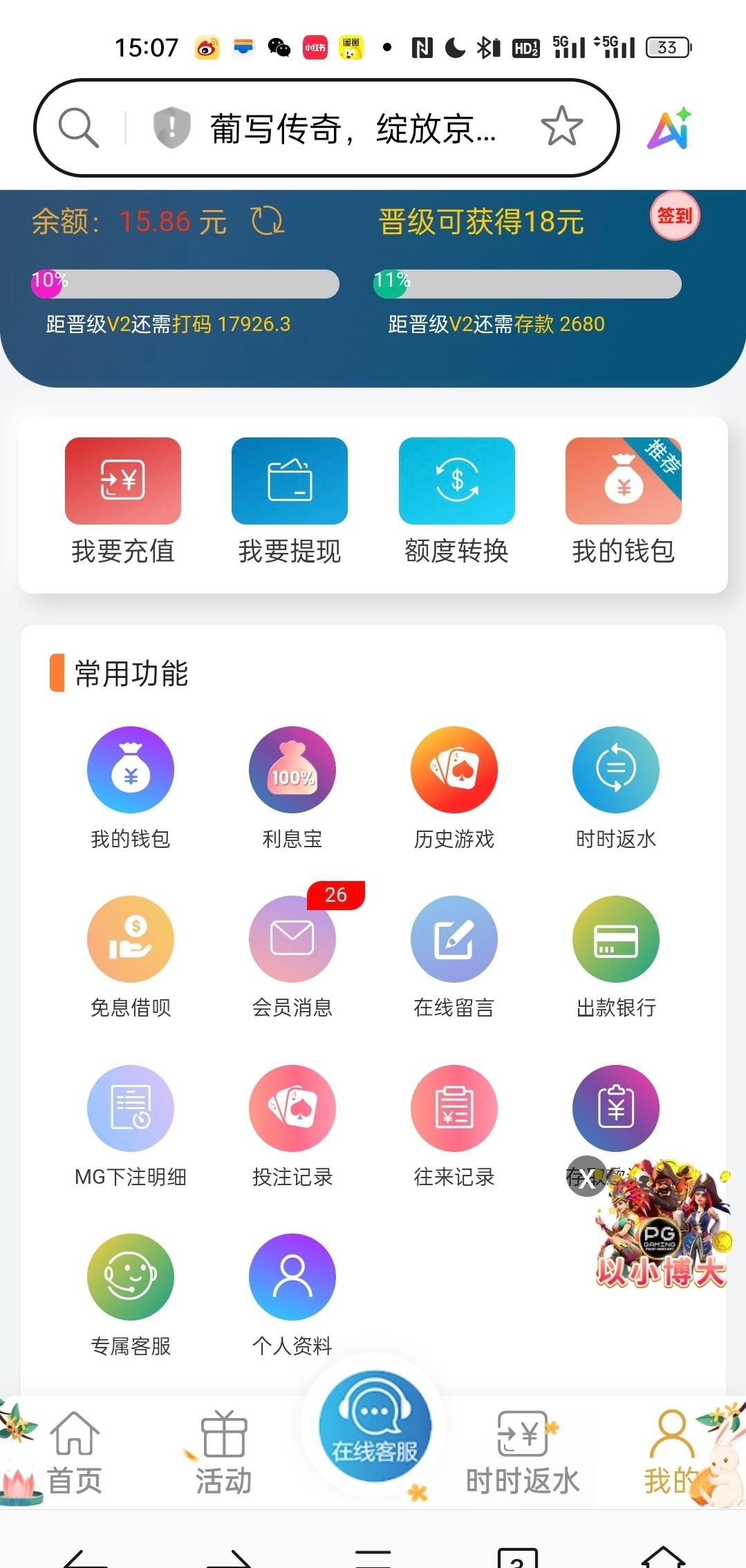Refresh the account balance

(268, 221)
